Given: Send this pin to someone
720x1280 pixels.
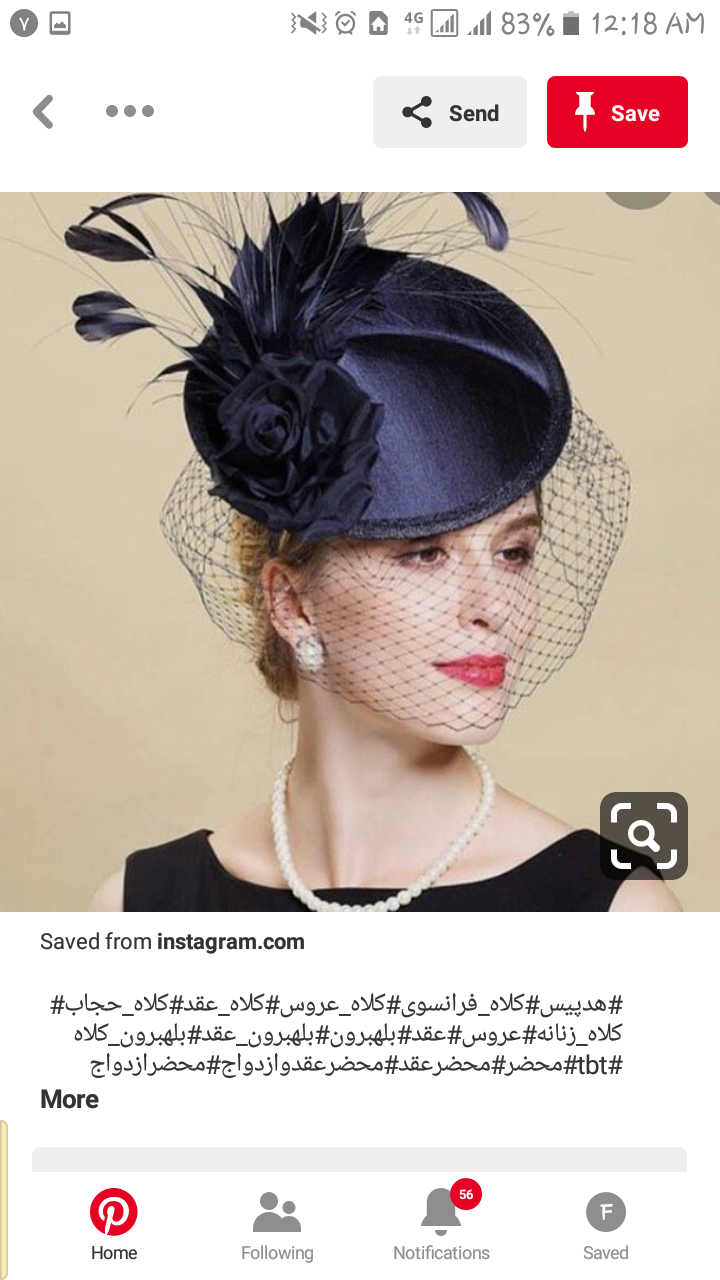Looking at the screenshot, I should pyautogui.click(x=450, y=112).
